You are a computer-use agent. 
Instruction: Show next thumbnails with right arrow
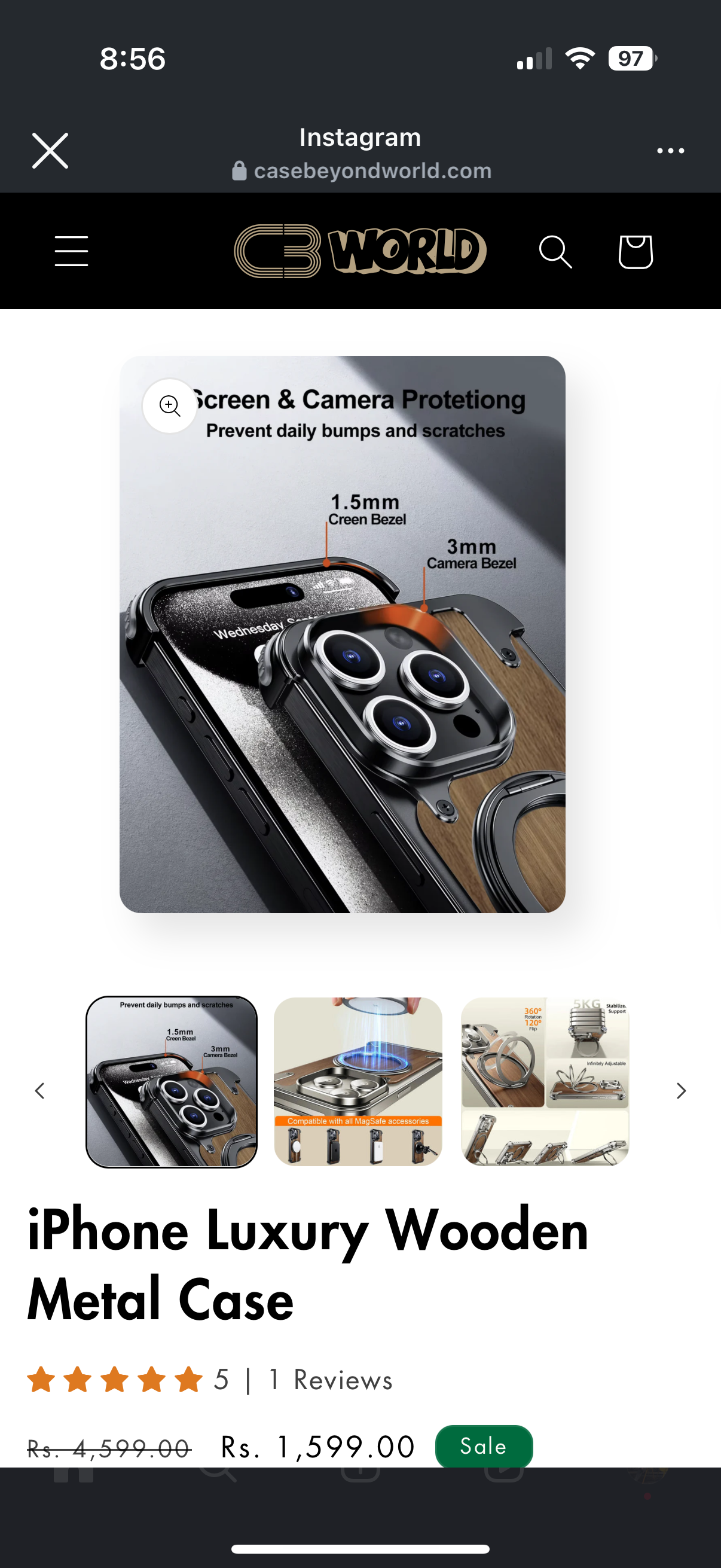pos(681,1090)
